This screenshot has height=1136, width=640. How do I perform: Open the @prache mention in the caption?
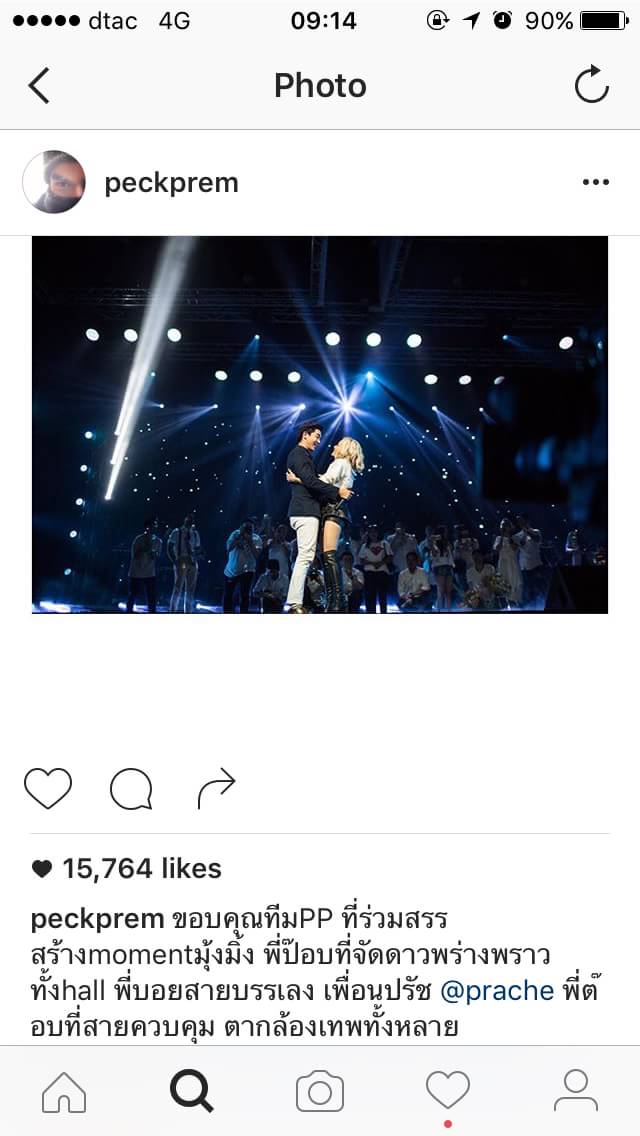point(496,990)
